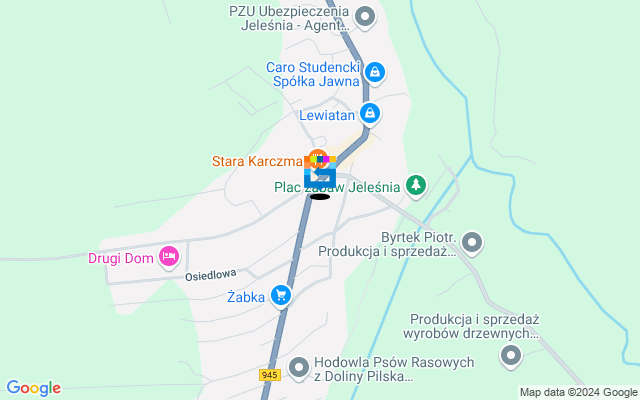Open the Produkcja i sprzedaż wyrobów drzewnych marker
This screenshot has height=400, width=640.
click(x=511, y=354)
